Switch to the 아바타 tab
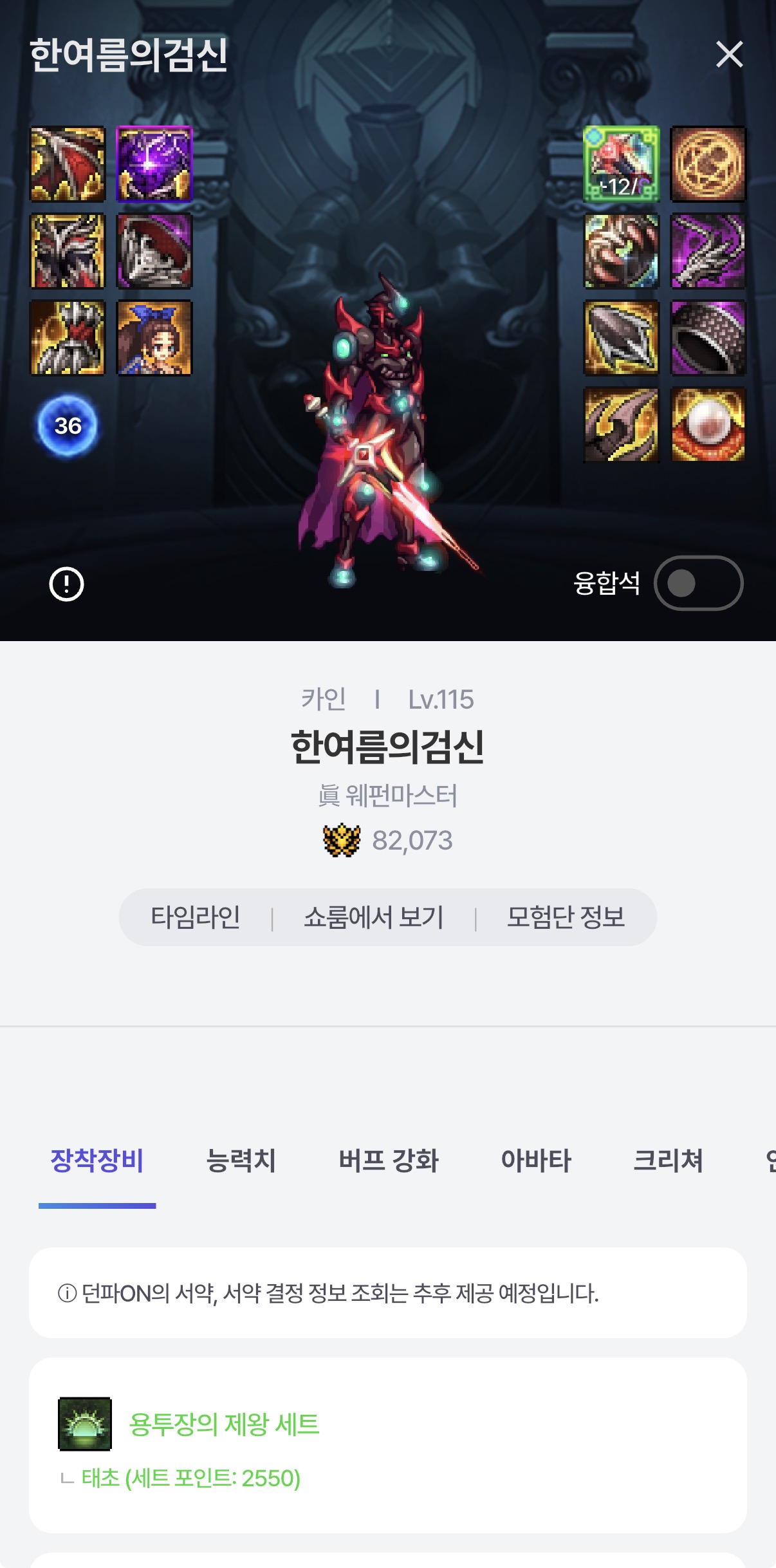 tap(536, 1161)
